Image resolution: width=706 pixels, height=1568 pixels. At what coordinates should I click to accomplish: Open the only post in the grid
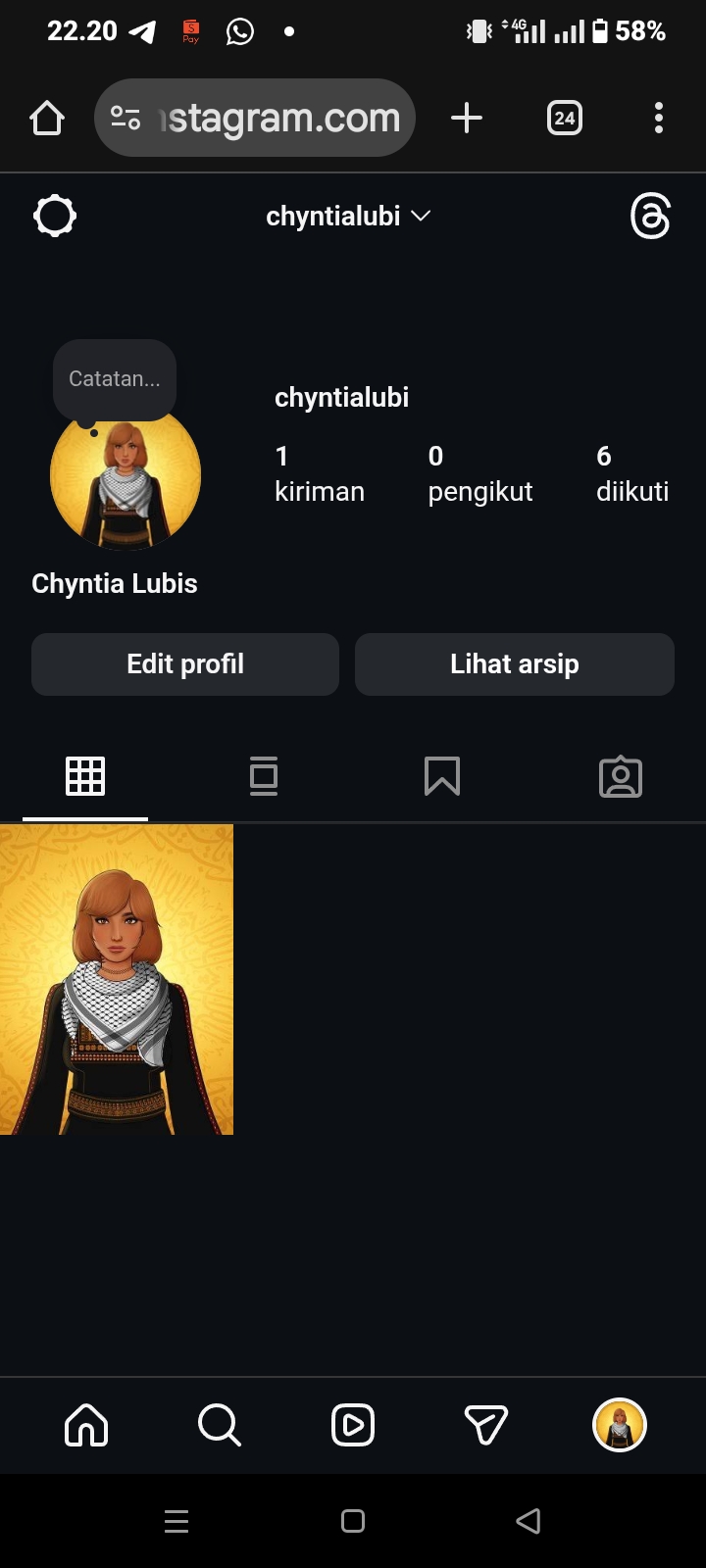coord(117,979)
